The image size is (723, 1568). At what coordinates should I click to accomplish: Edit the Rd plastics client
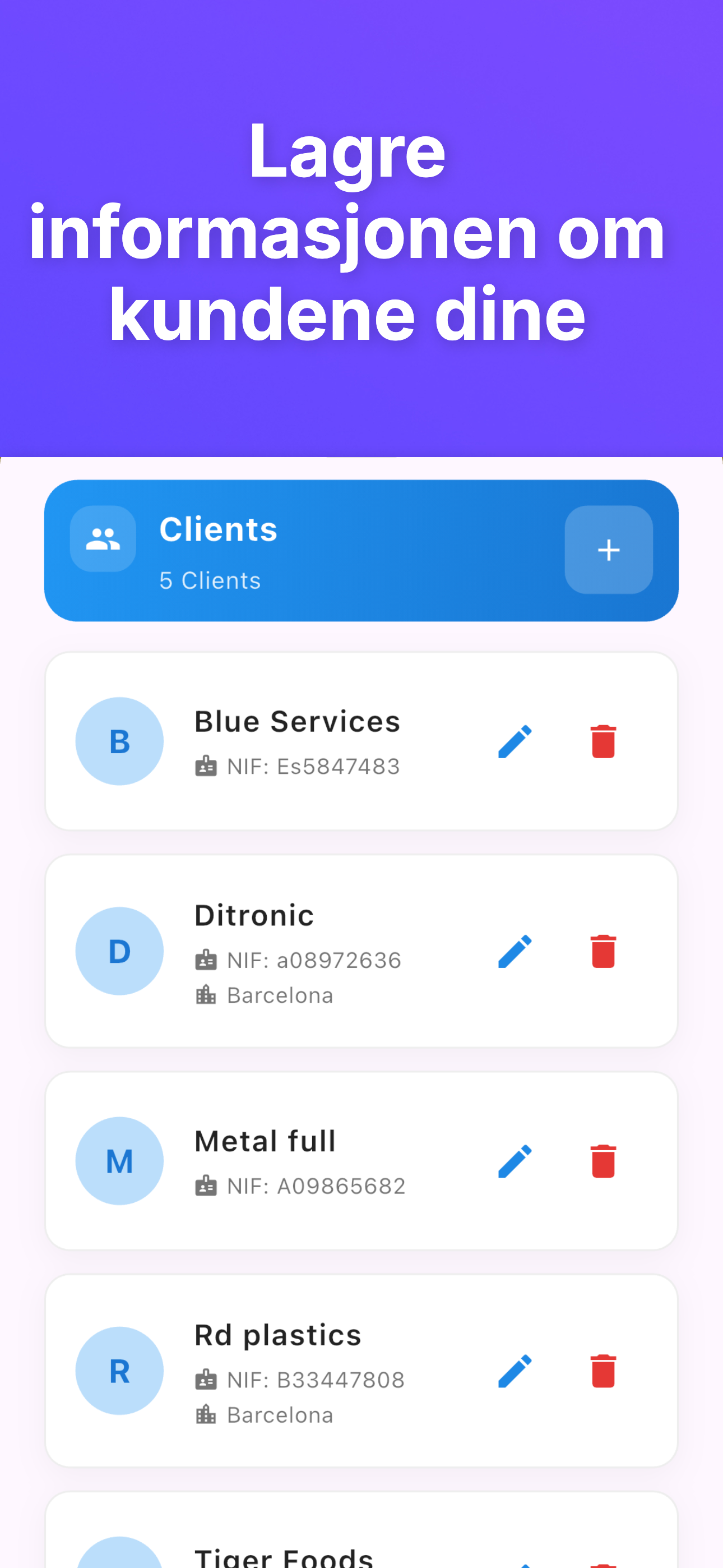point(515,1370)
